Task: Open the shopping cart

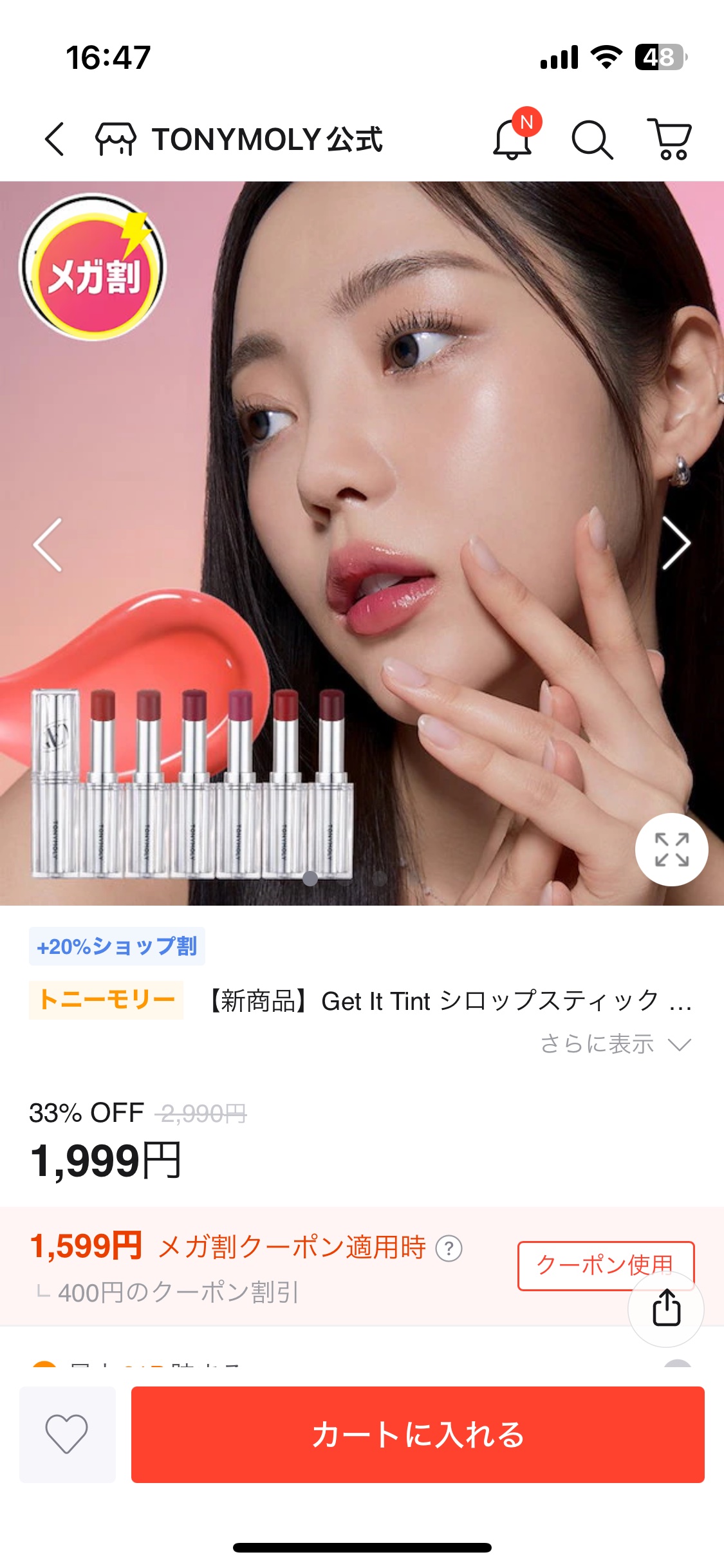Action: (670, 139)
